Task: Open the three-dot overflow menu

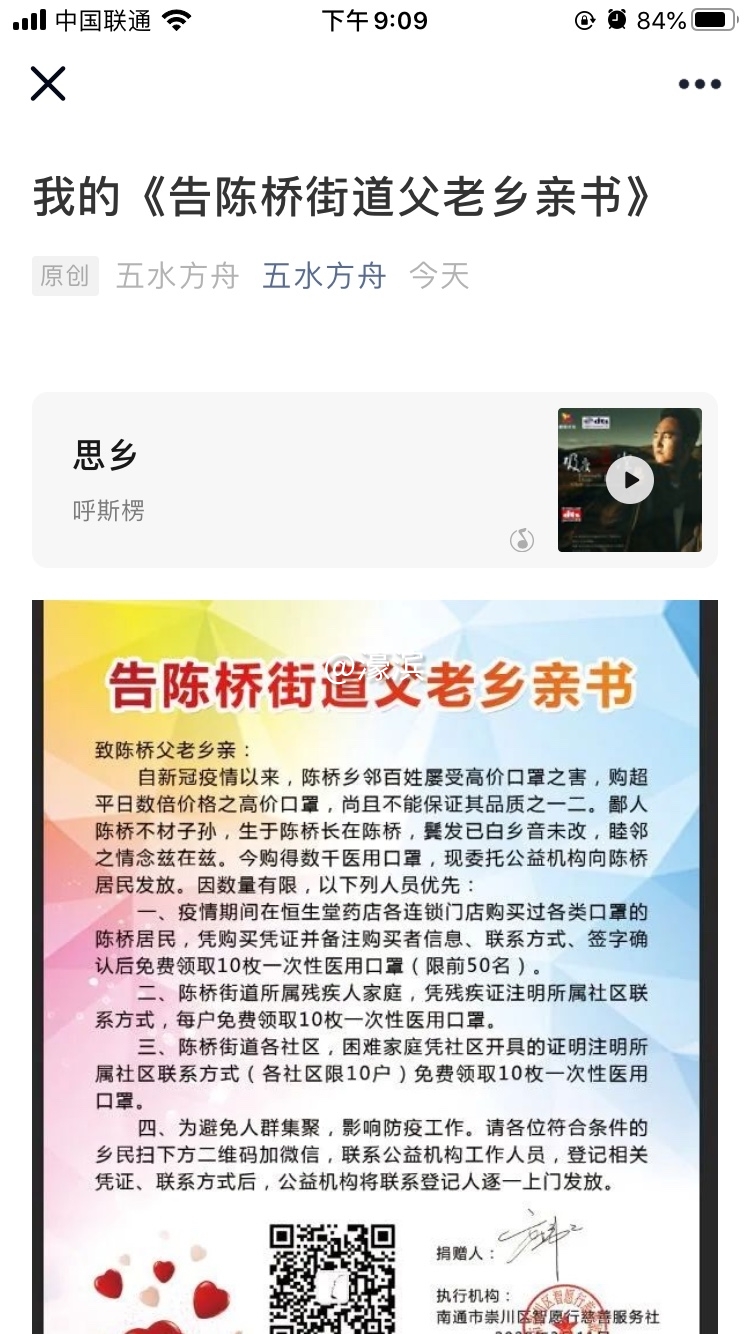Action: click(x=699, y=85)
